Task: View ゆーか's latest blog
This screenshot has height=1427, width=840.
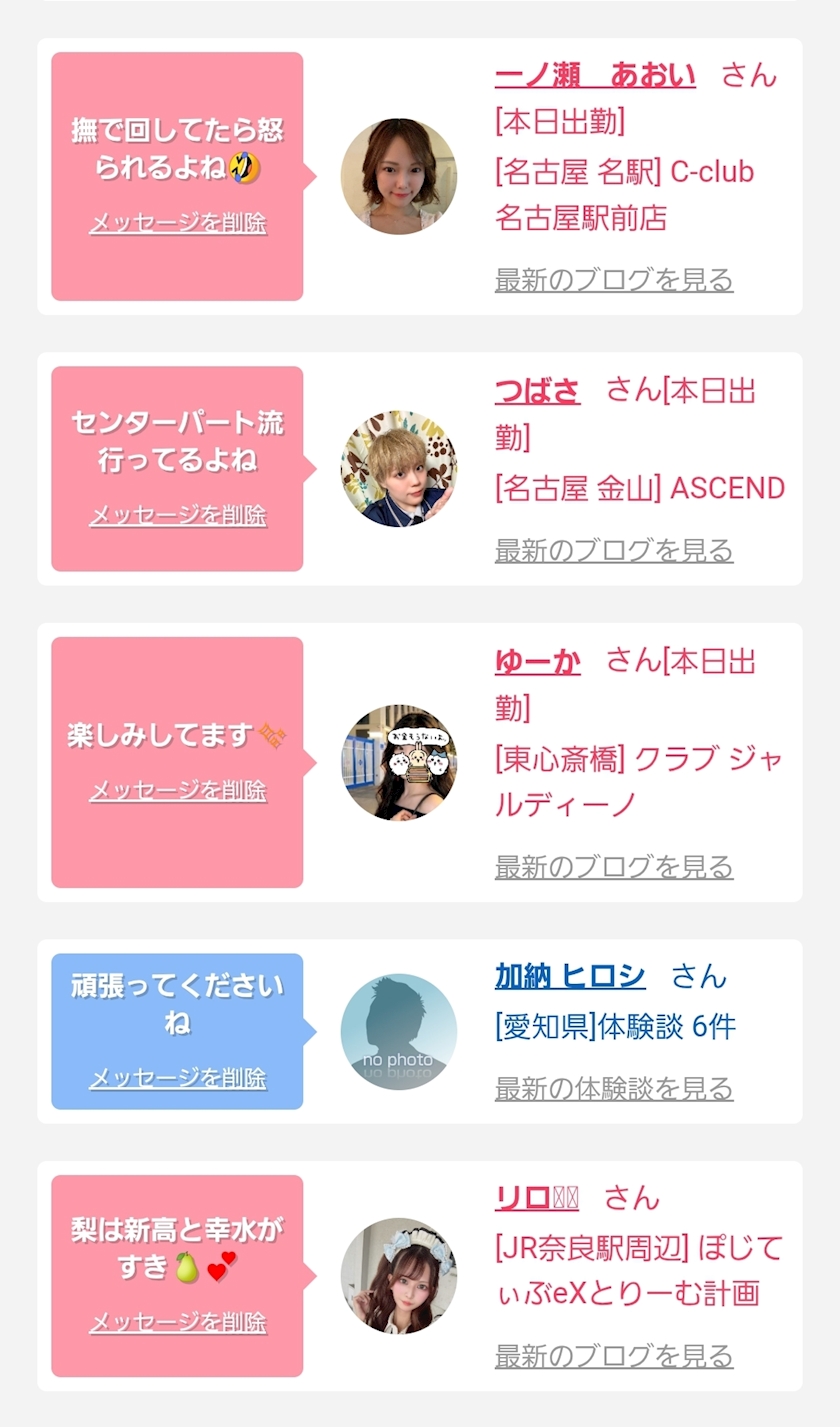Action: click(614, 867)
